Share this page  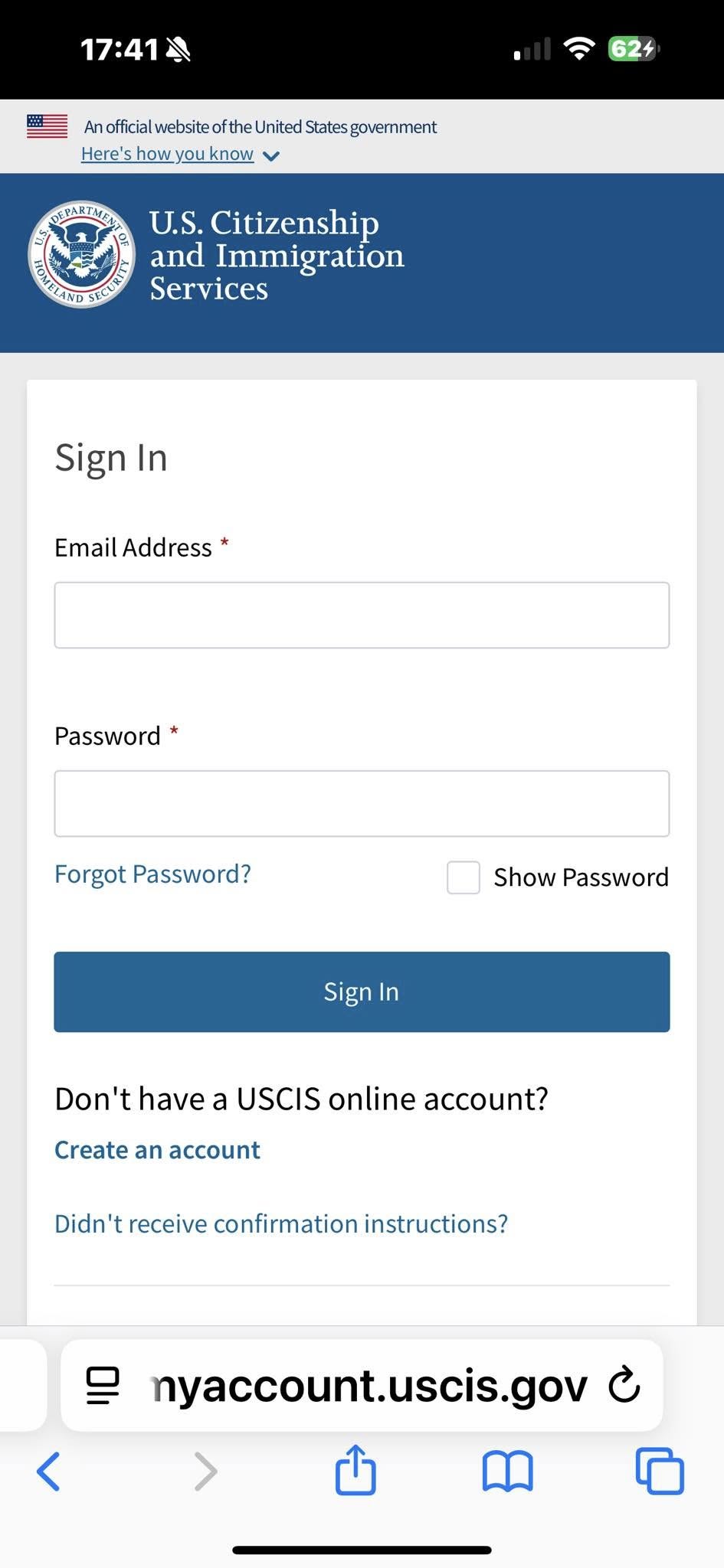(x=355, y=1469)
